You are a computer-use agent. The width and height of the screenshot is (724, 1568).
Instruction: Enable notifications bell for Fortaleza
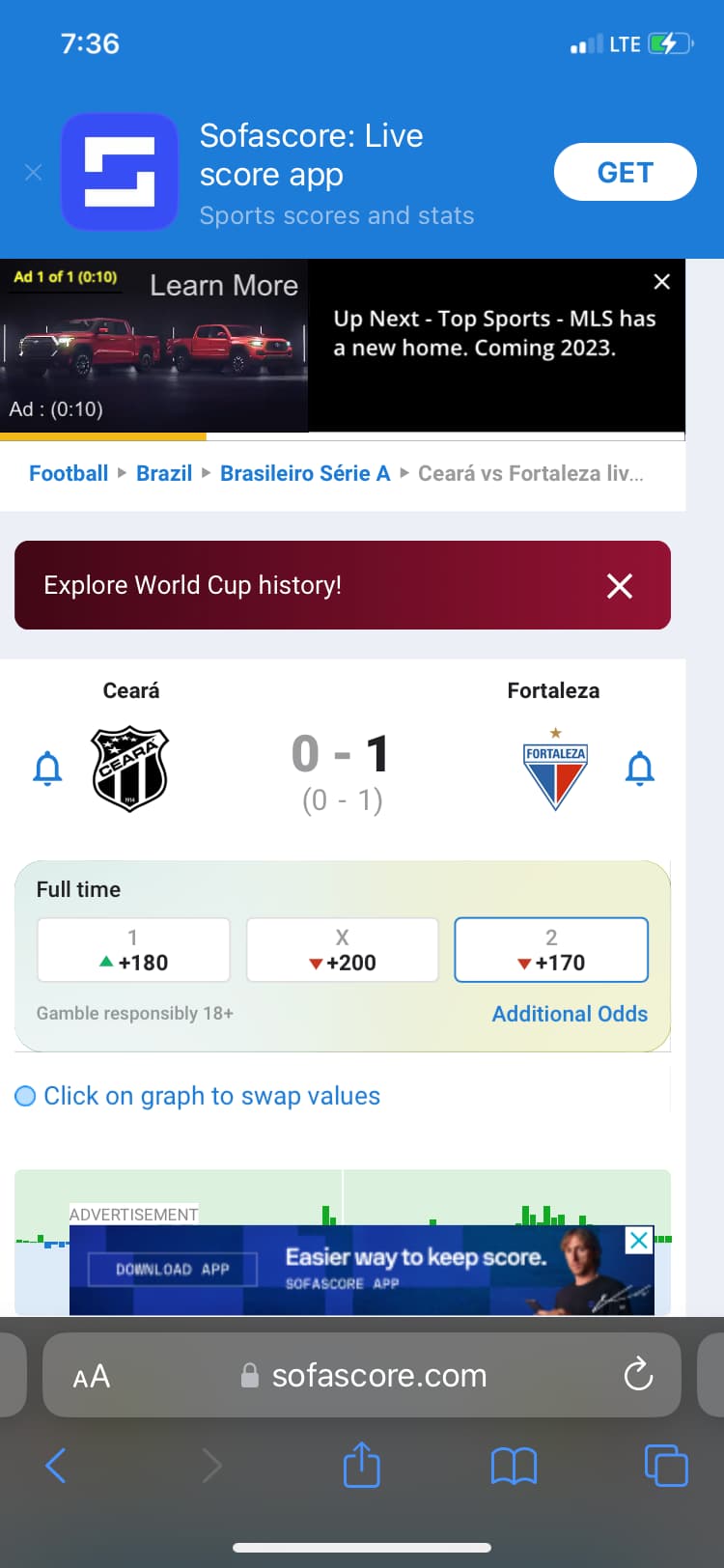640,770
